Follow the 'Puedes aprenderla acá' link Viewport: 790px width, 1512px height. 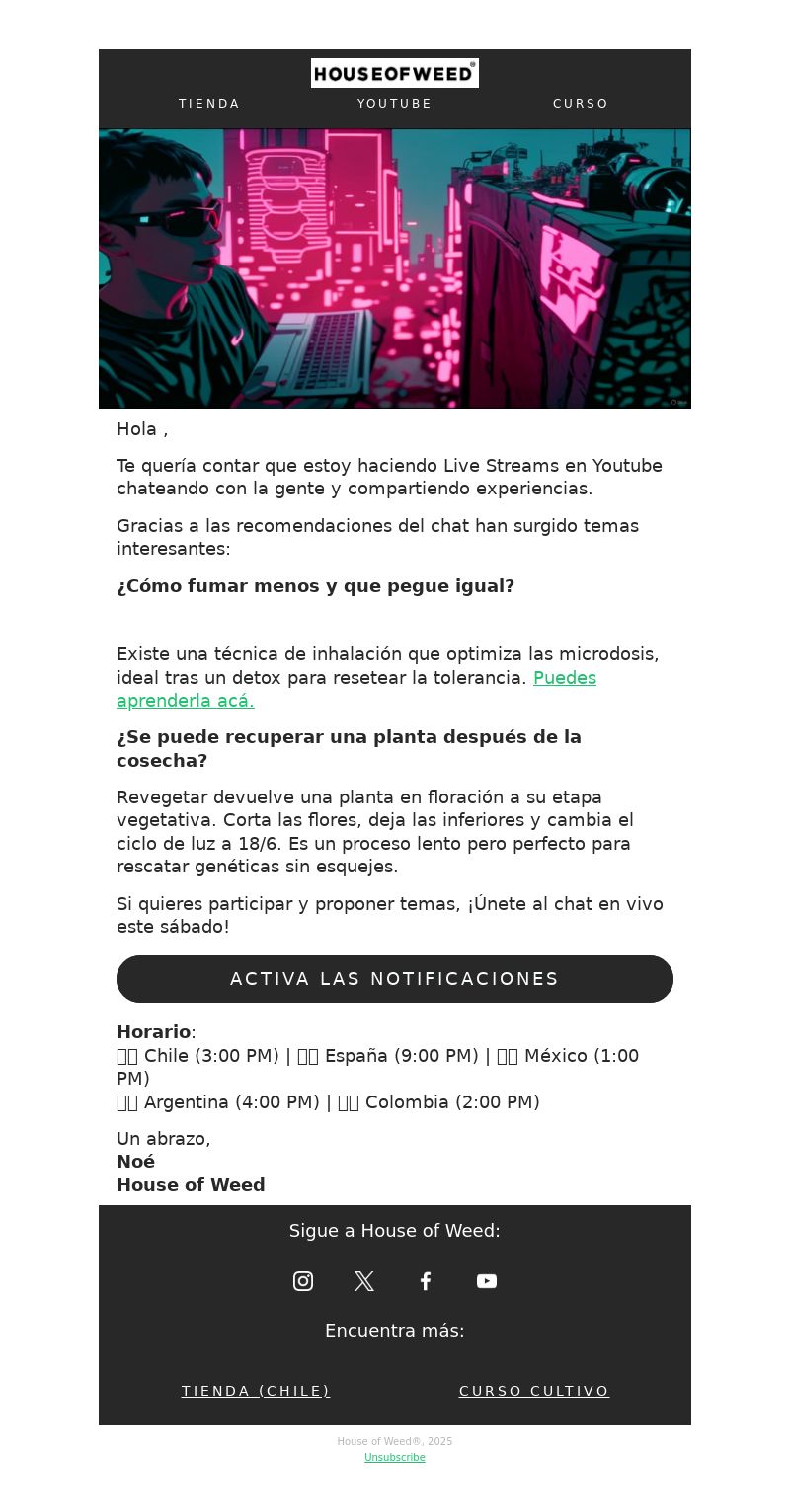pyautogui.click(x=564, y=678)
